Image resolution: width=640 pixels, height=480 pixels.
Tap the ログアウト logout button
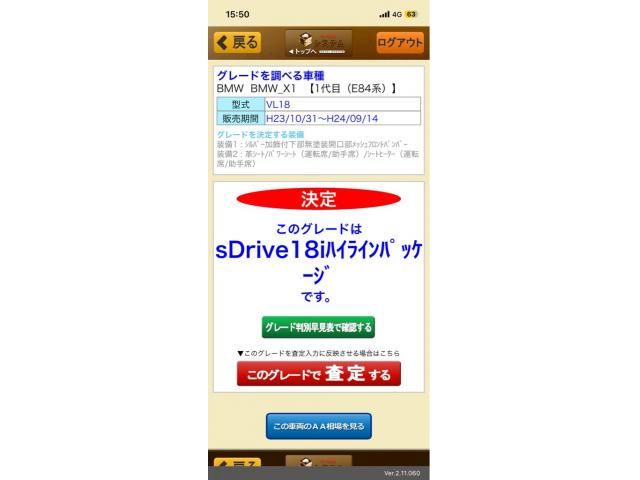(x=400, y=42)
